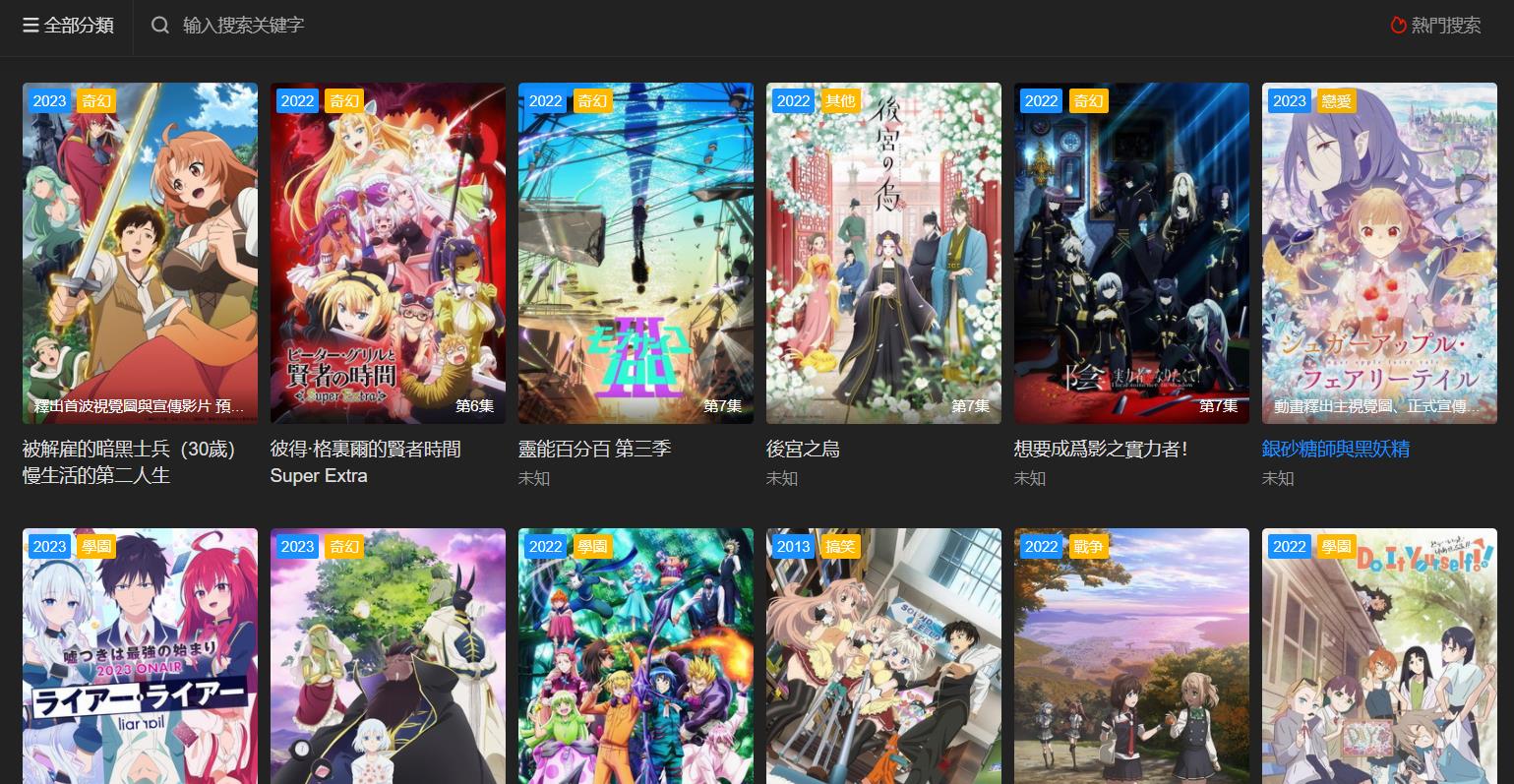Open the ライアー・ライアー poster card
The width and height of the screenshot is (1514, 784).
[x=140, y=656]
